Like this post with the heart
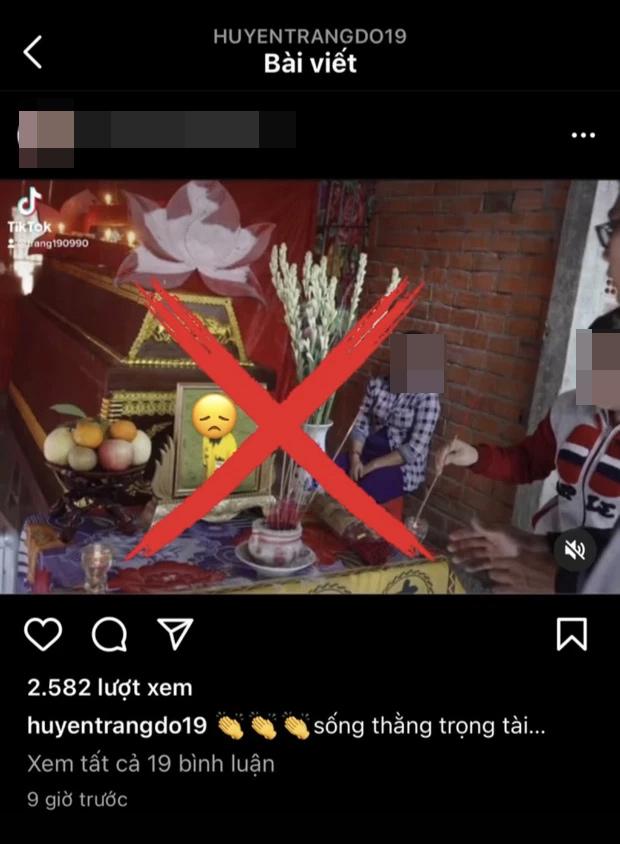Viewport: 620px width, 844px height. coord(42,634)
